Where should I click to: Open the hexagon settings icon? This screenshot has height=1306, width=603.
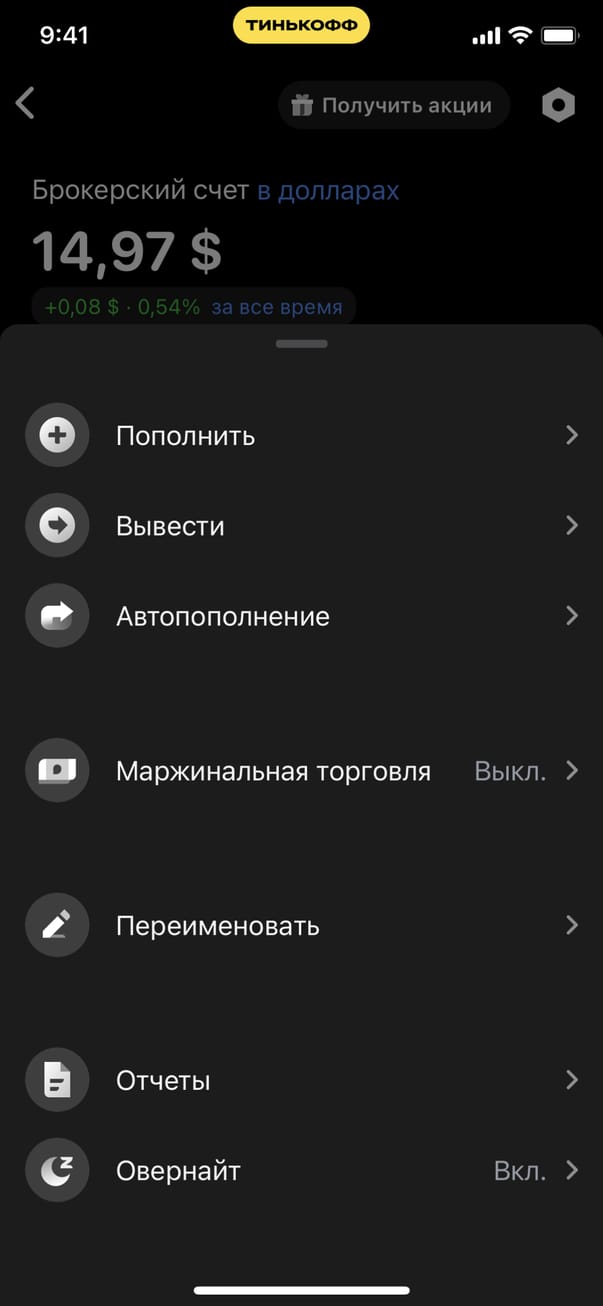[558, 105]
